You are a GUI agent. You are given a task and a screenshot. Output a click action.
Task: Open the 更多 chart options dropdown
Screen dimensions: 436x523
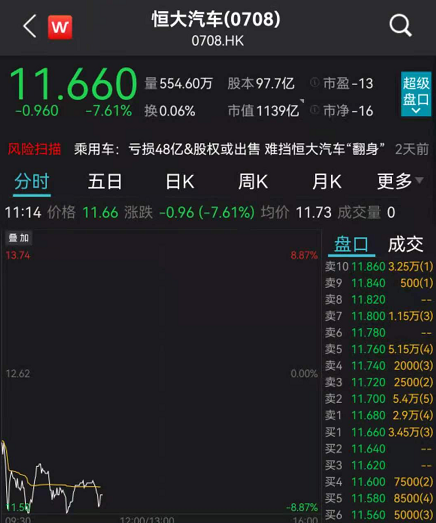(x=400, y=181)
